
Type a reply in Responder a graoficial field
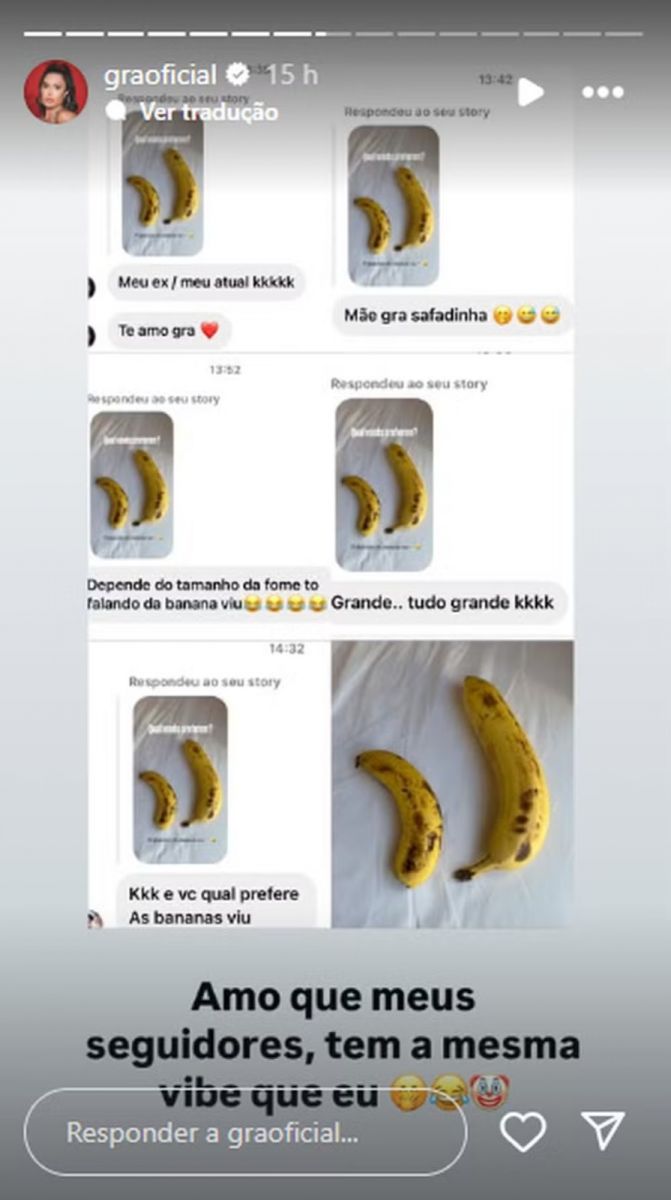point(245,1132)
